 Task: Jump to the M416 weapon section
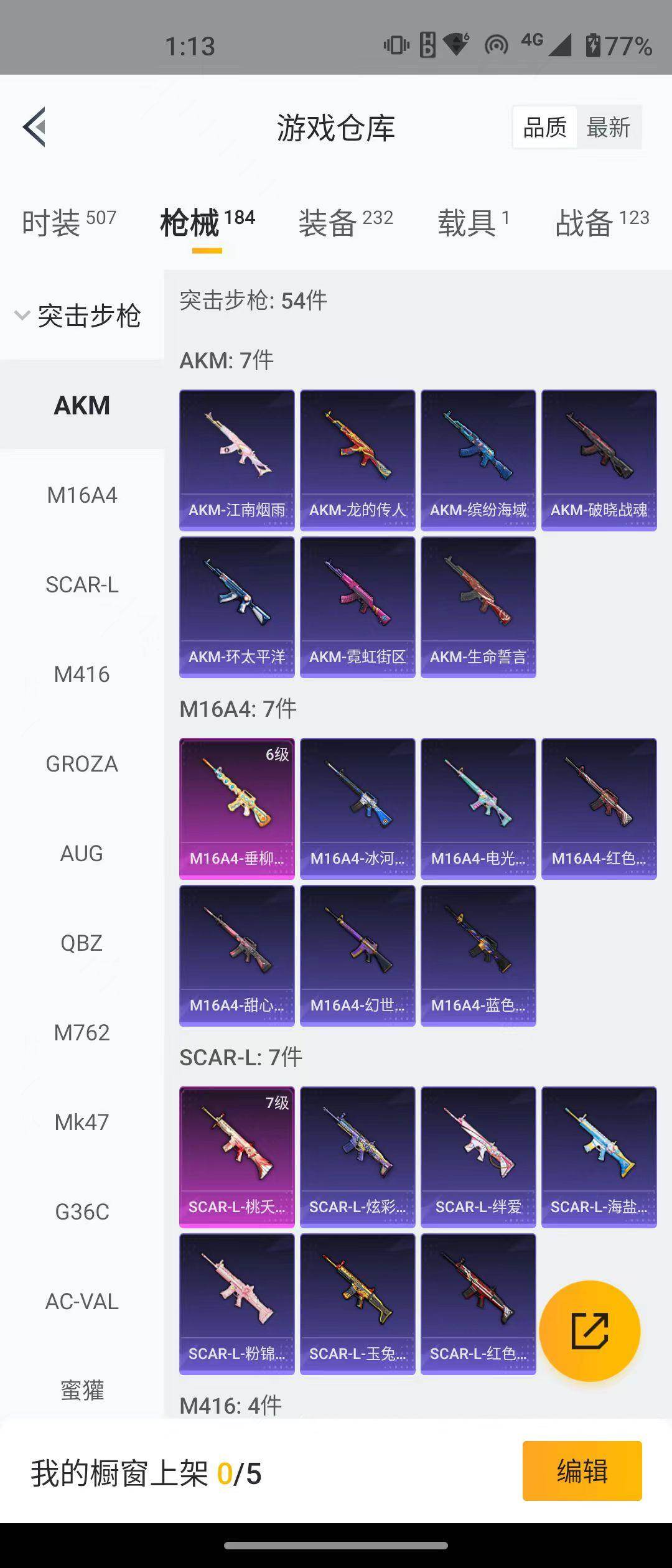point(82,674)
